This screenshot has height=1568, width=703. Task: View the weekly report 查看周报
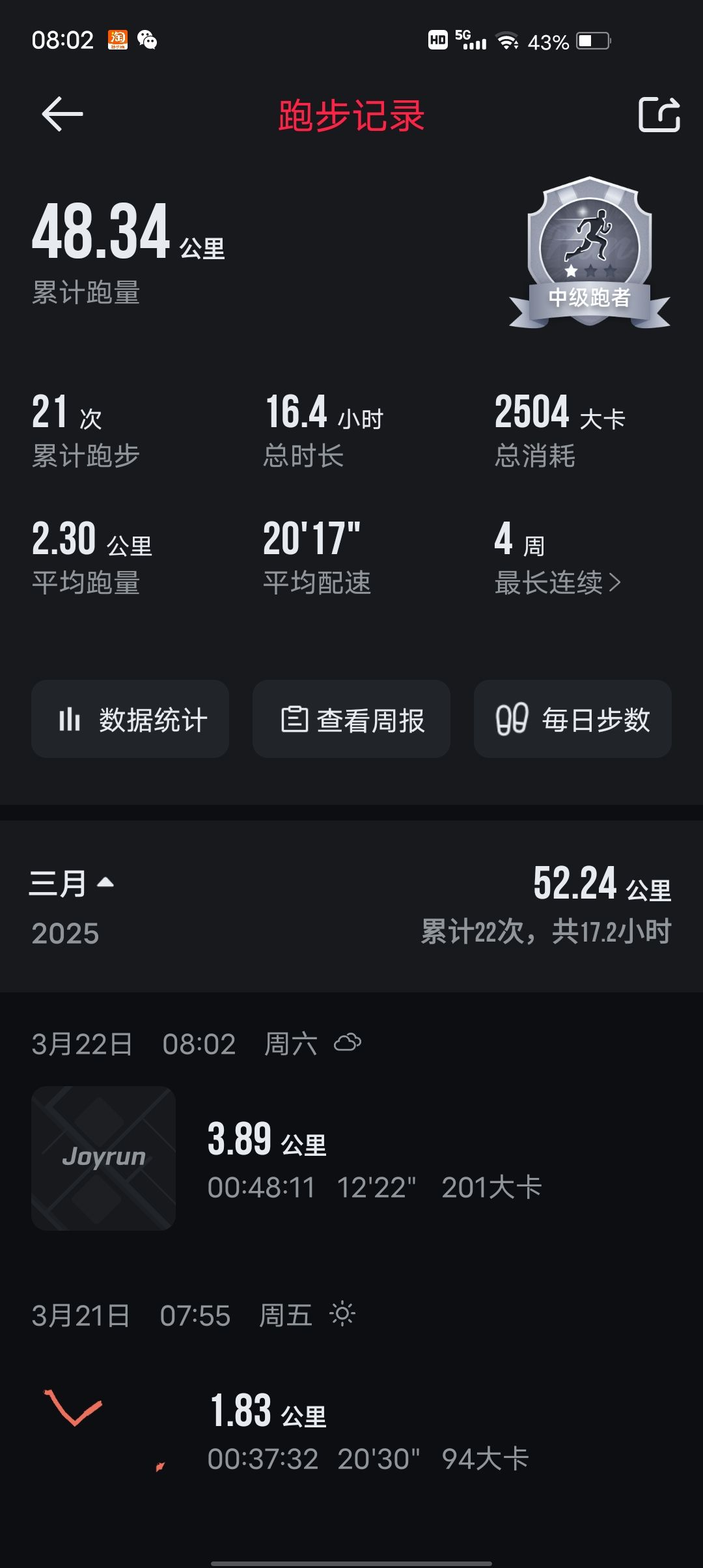[x=351, y=719]
